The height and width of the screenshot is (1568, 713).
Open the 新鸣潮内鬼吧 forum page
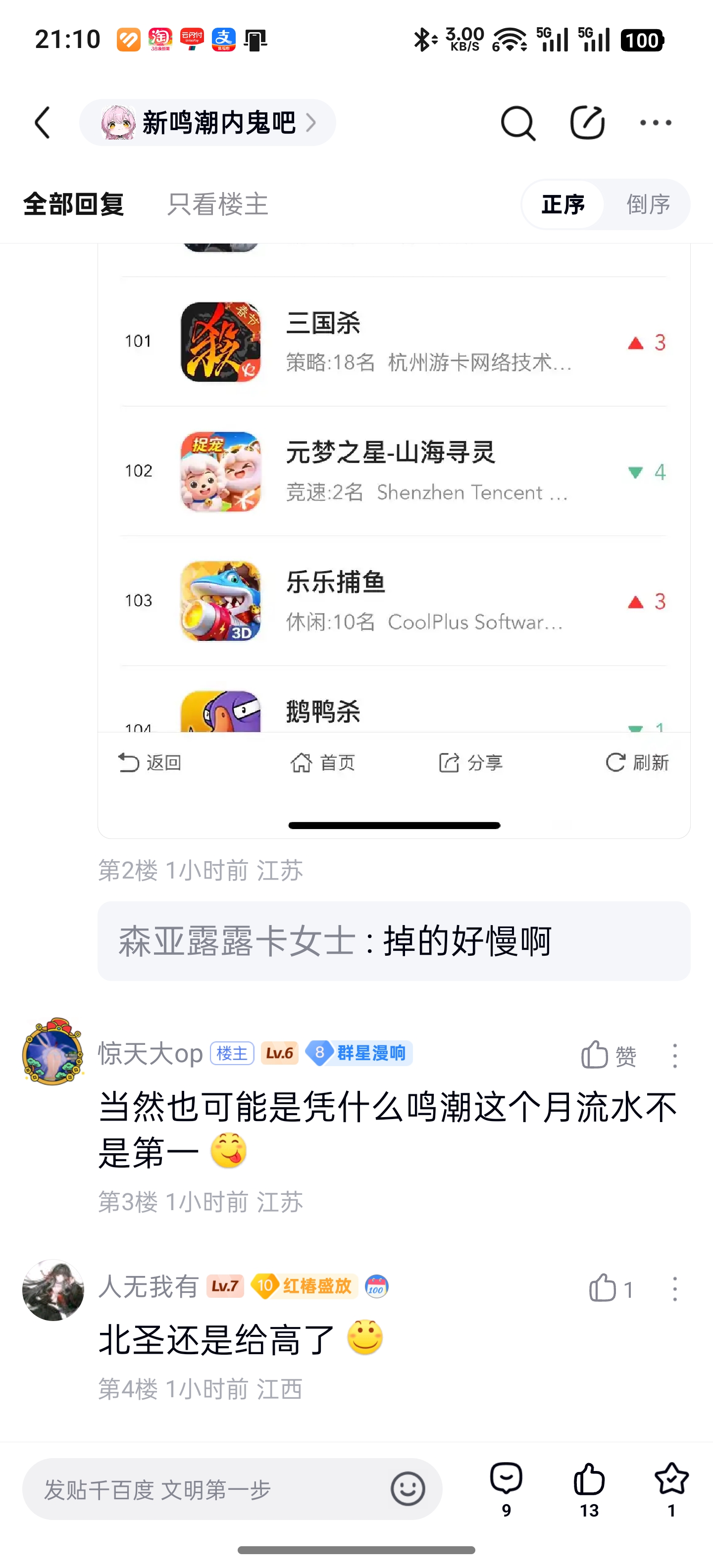click(207, 123)
